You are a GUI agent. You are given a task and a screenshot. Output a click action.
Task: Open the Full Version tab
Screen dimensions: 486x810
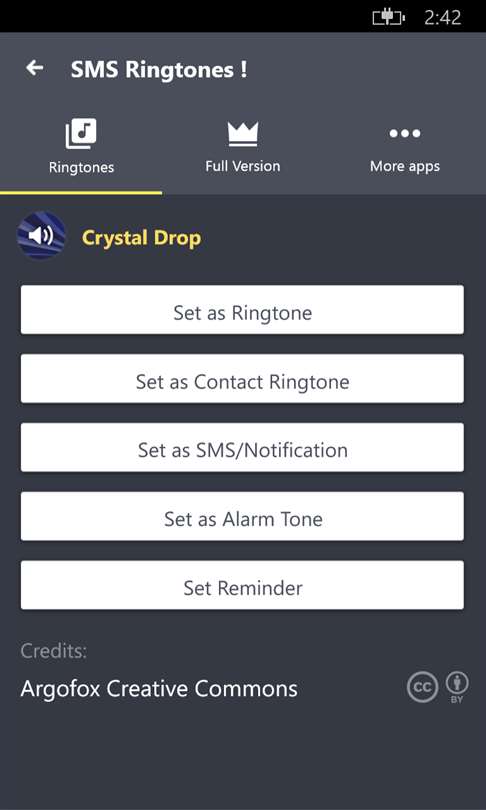click(243, 148)
